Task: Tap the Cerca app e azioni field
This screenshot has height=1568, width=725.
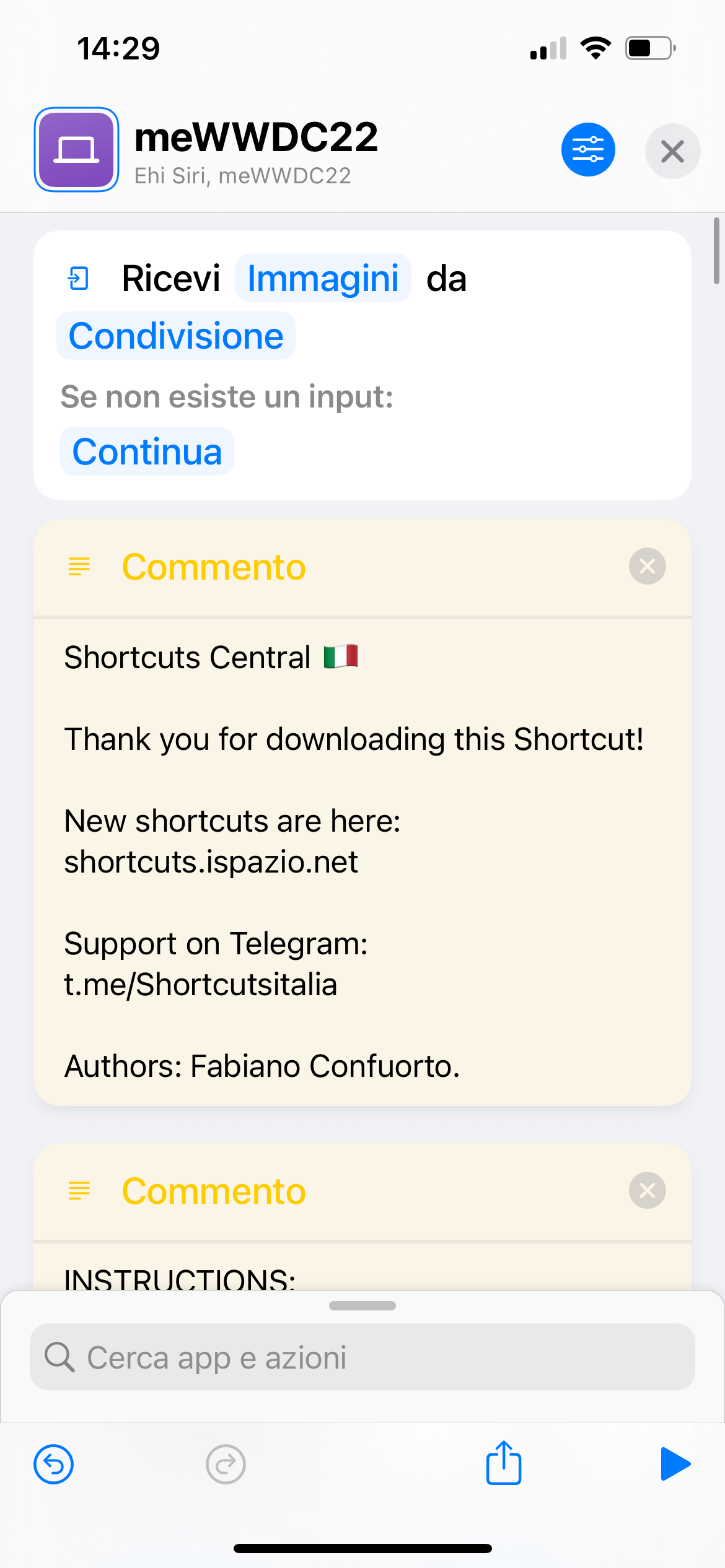Action: pos(362,1357)
